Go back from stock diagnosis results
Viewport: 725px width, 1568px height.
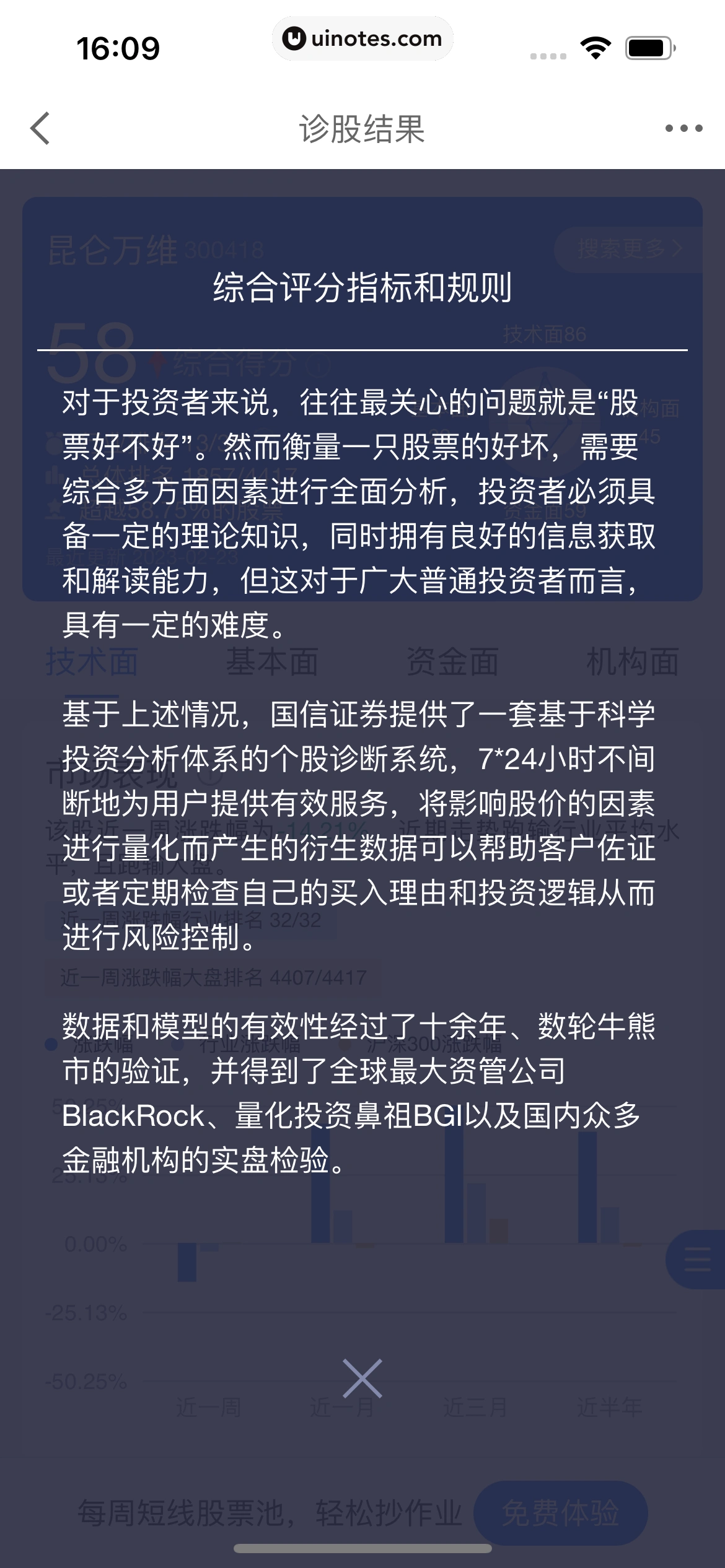40,129
